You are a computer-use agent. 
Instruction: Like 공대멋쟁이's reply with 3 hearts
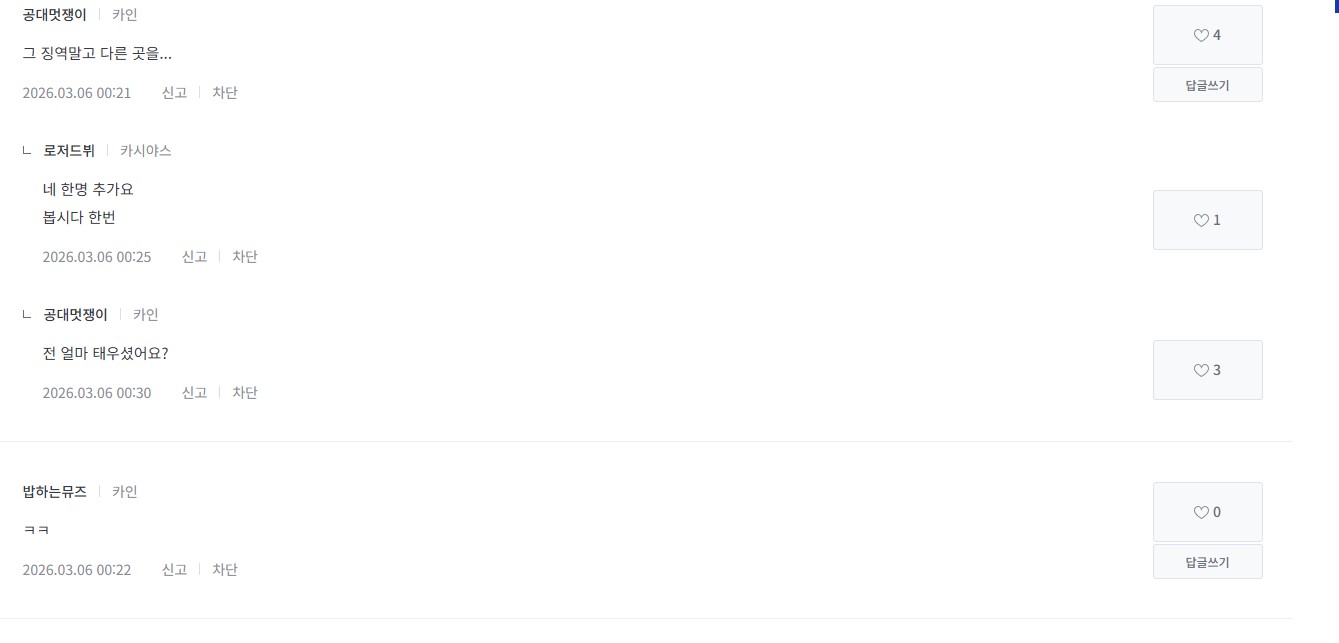[1207, 370]
